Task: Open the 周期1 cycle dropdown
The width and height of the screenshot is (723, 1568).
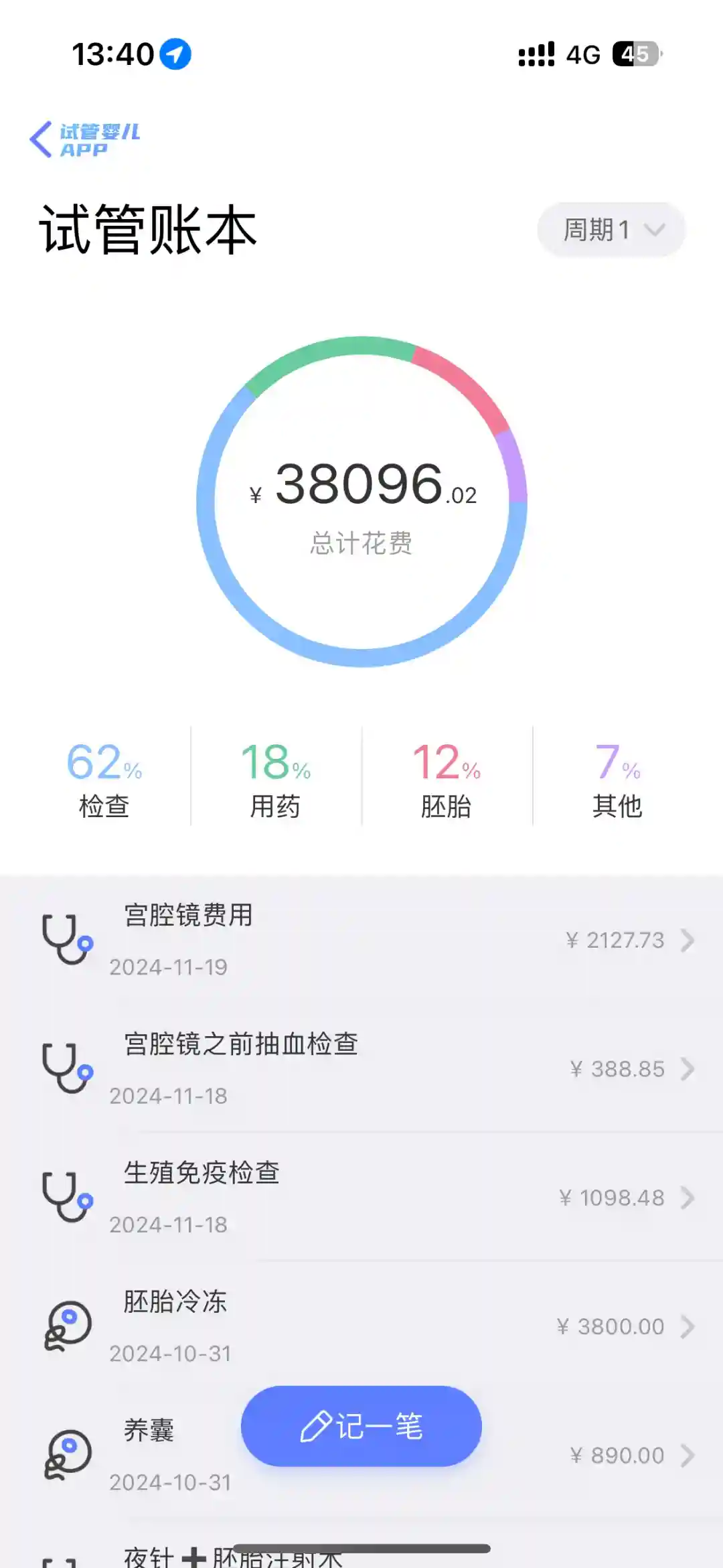Action: point(611,230)
